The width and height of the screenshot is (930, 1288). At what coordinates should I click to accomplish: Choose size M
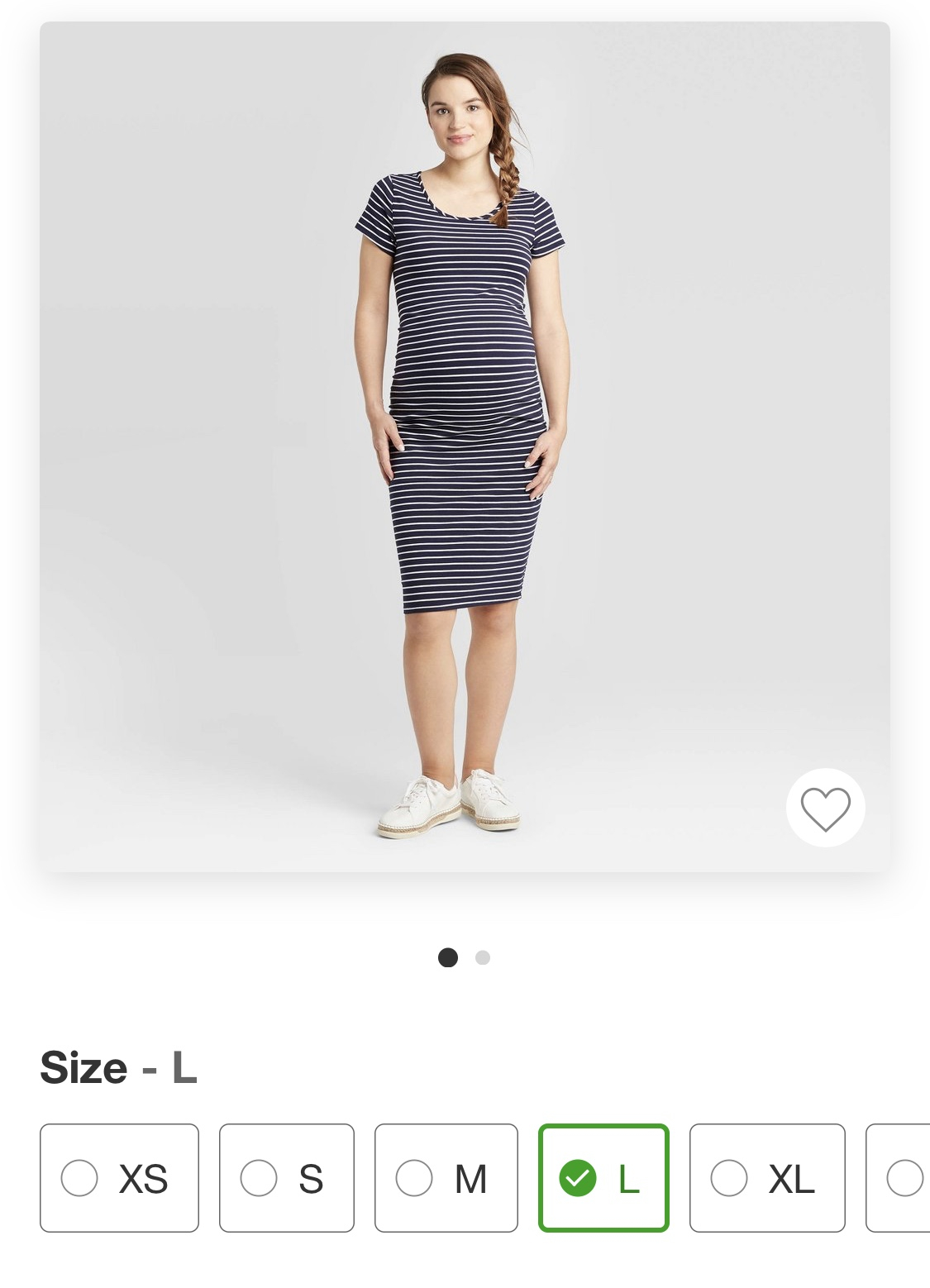pos(446,1177)
